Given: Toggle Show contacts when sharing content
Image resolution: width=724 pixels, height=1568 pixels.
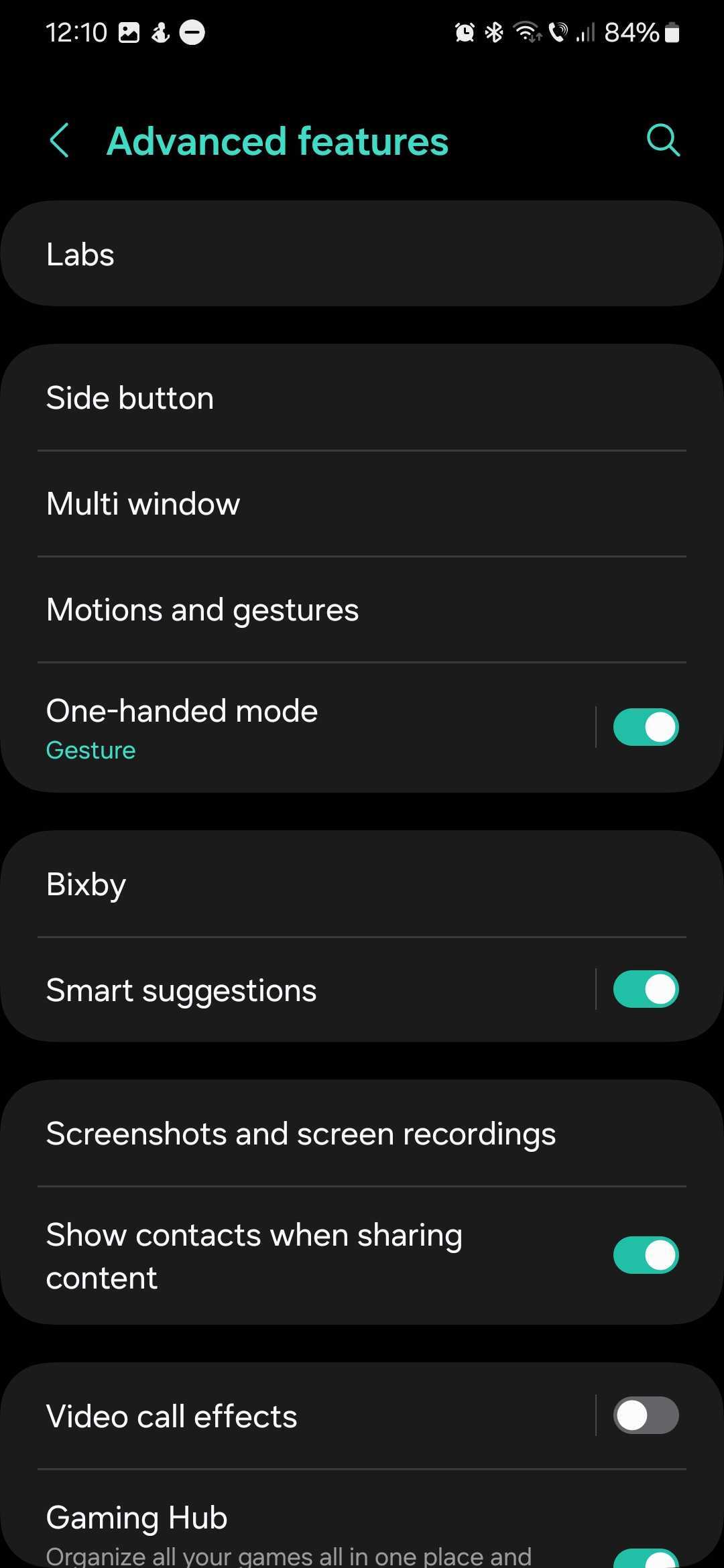Looking at the screenshot, I should [x=645, y=1255].
